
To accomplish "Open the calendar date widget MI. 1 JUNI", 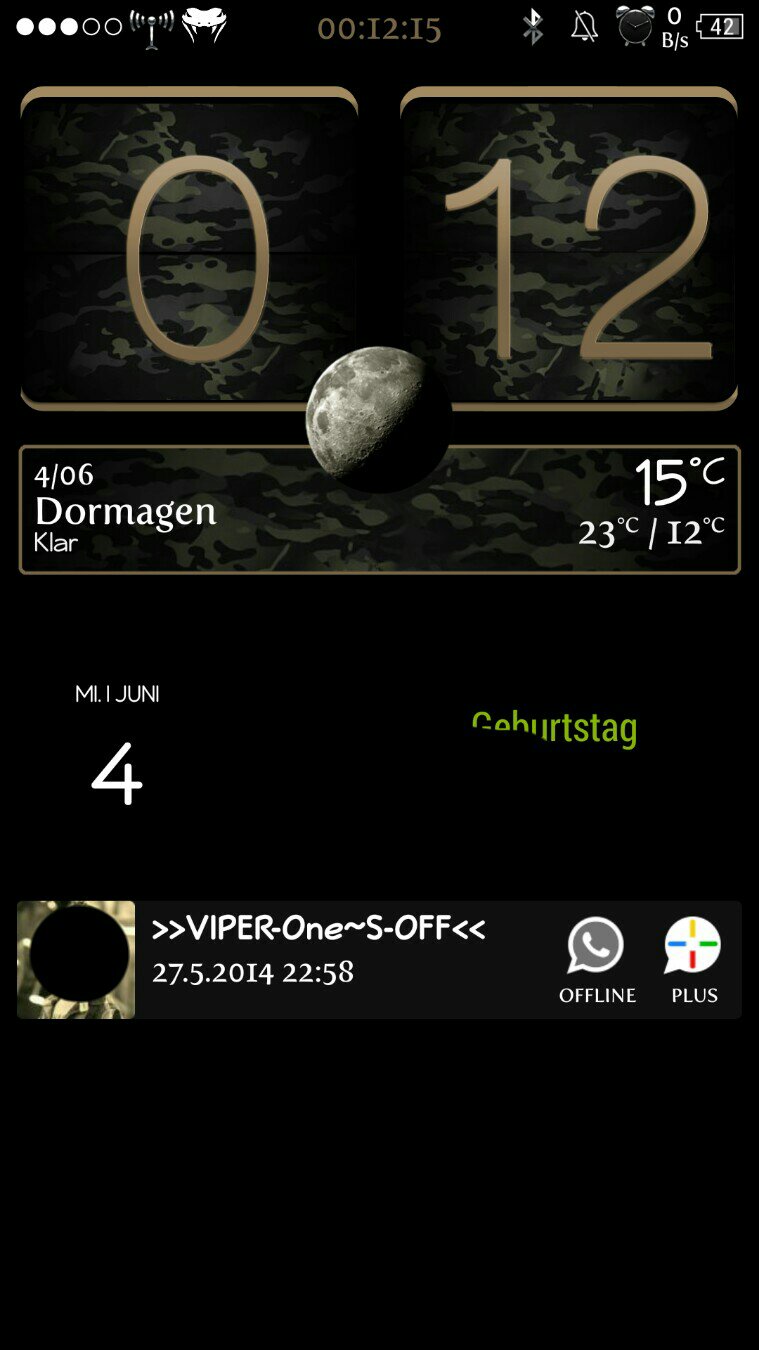I will pyautogui.click(x=117, y=746).
